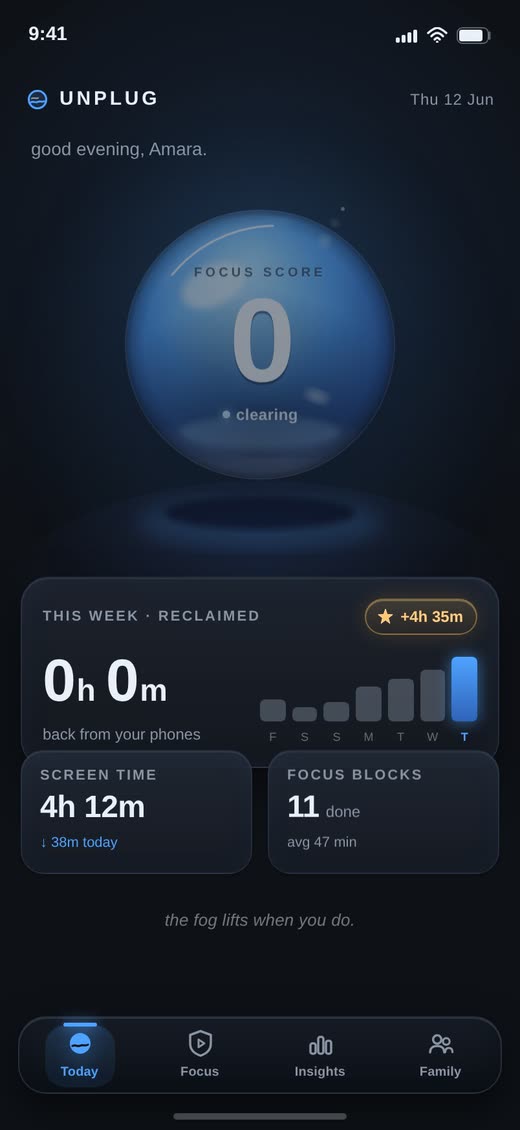Switch to the Focus tab
This screenshot has height=1130, width=520.
(x=200, y=1055)
